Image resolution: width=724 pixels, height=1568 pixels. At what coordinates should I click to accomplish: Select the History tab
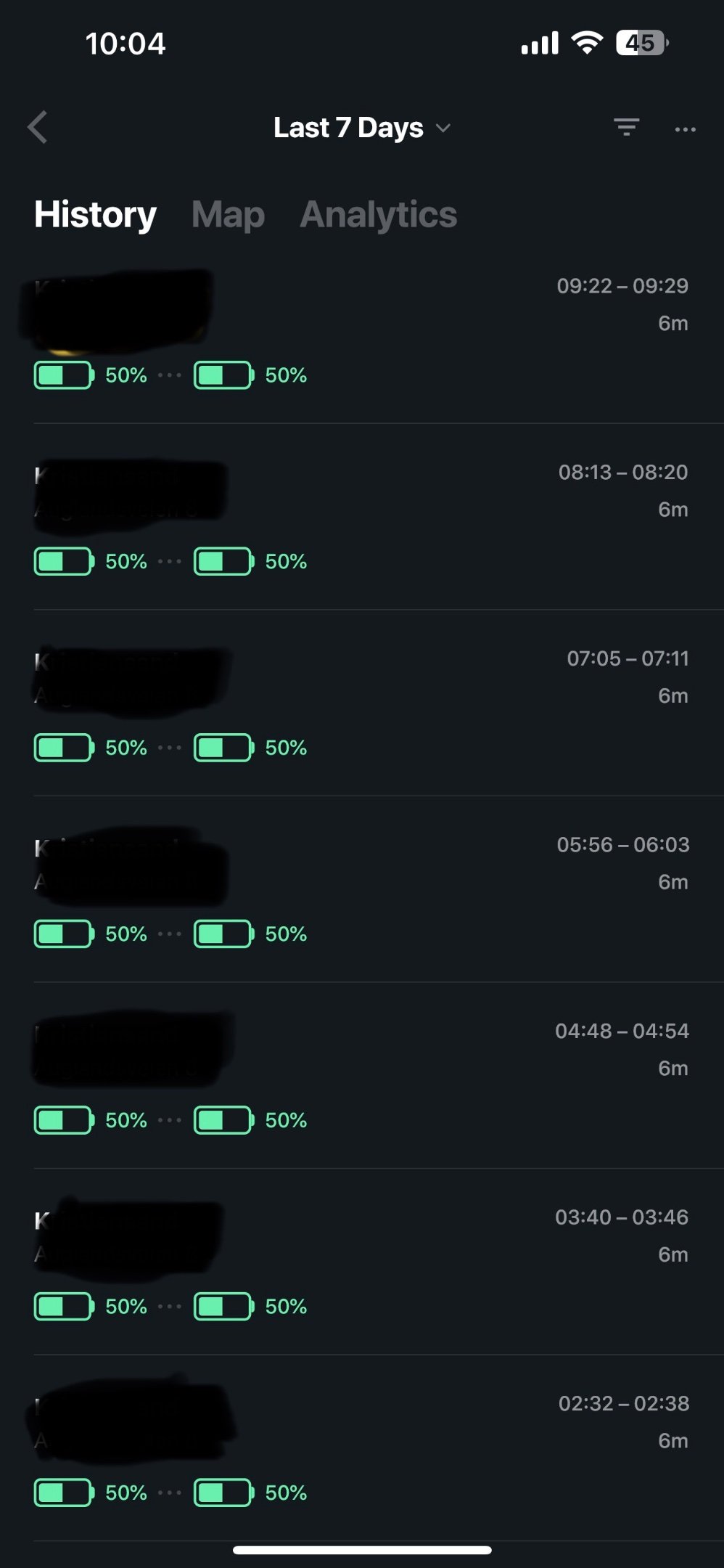tap(95, 215)
